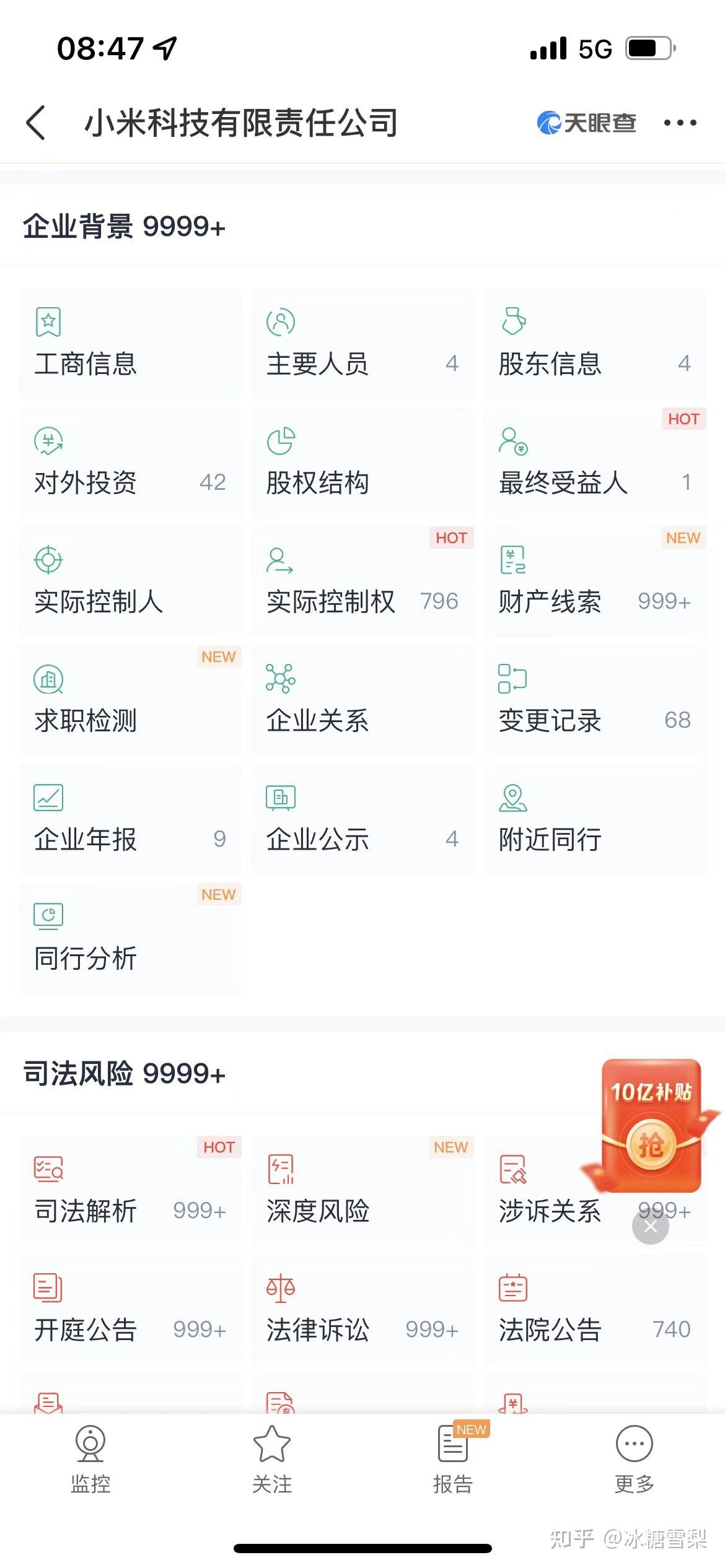The height and width of the screenshot is (1568, 725).
Task: Open 实际控制权 tile
Action: (x=362, y=582)
